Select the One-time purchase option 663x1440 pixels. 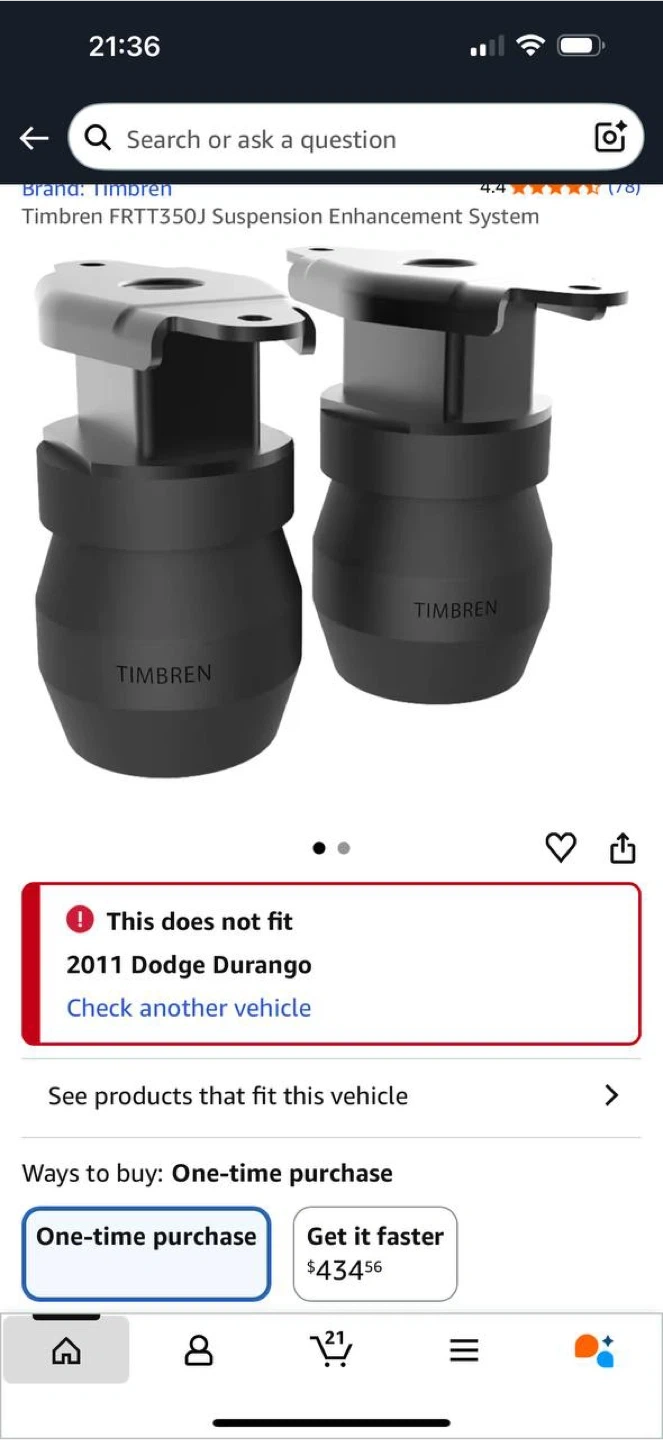(x=146, y=1253)
